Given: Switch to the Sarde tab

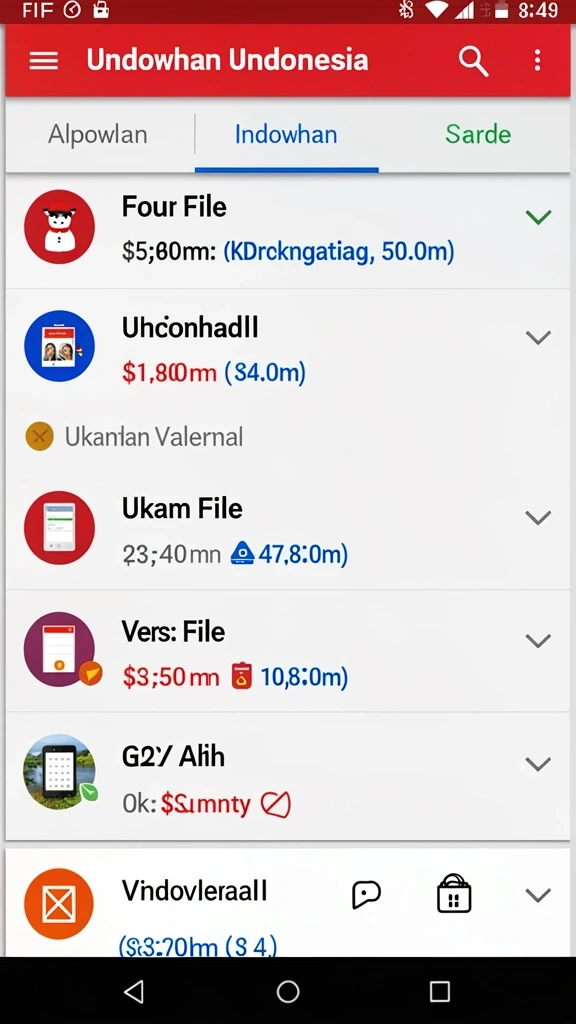Looking at the screenshot, I should 477,135.
